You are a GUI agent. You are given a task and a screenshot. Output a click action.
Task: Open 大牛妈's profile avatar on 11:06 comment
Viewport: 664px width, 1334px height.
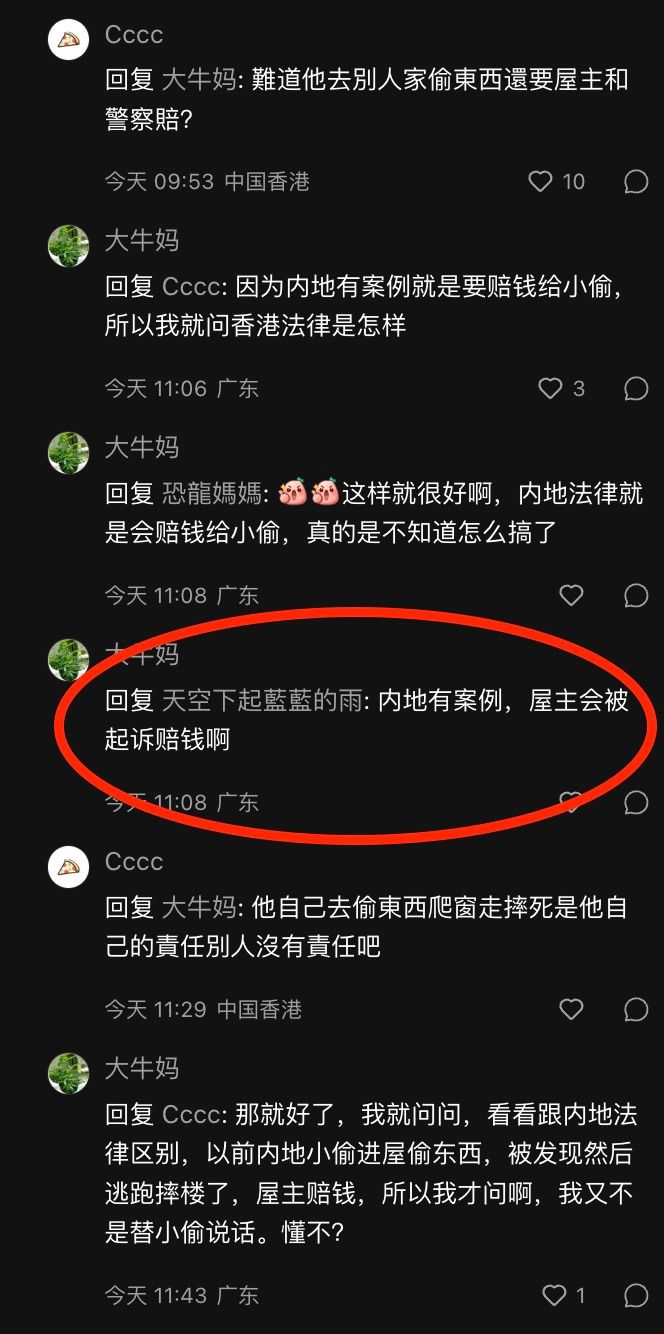tap(69, 246)
